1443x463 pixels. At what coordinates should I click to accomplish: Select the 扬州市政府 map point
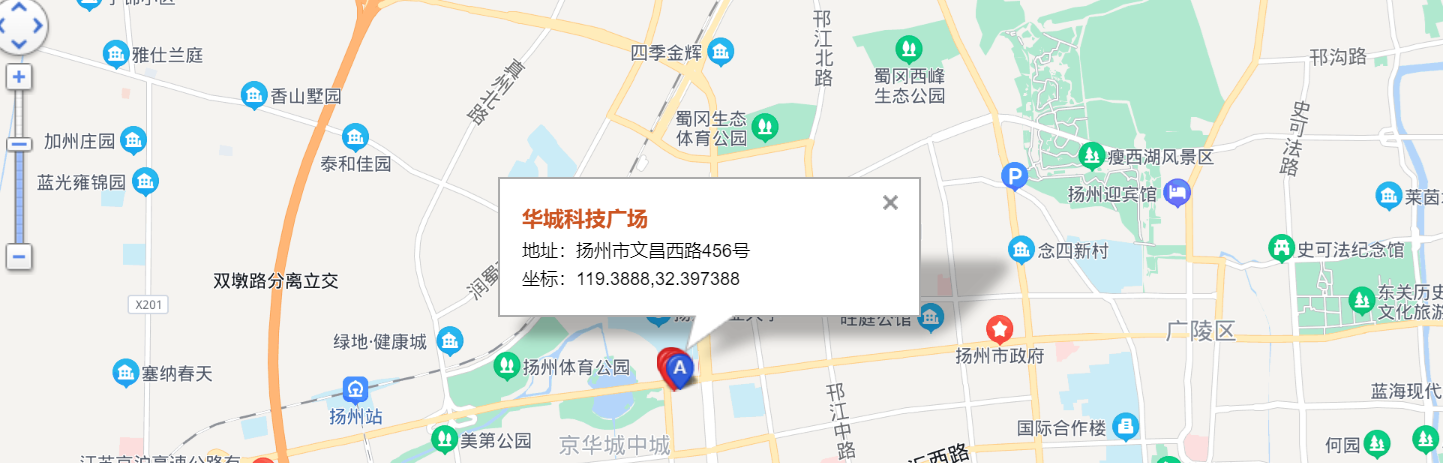[999, 329]
